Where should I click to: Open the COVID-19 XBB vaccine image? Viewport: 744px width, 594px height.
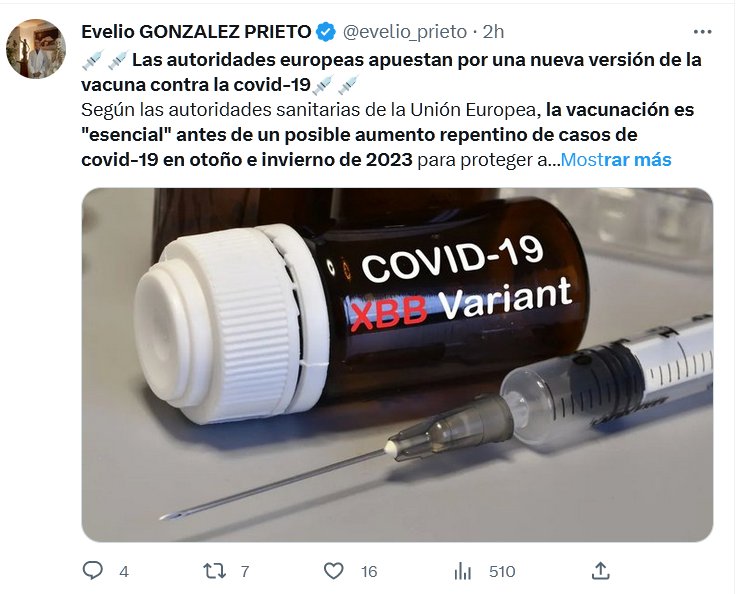pyautogui.click(x=397, y=365)
